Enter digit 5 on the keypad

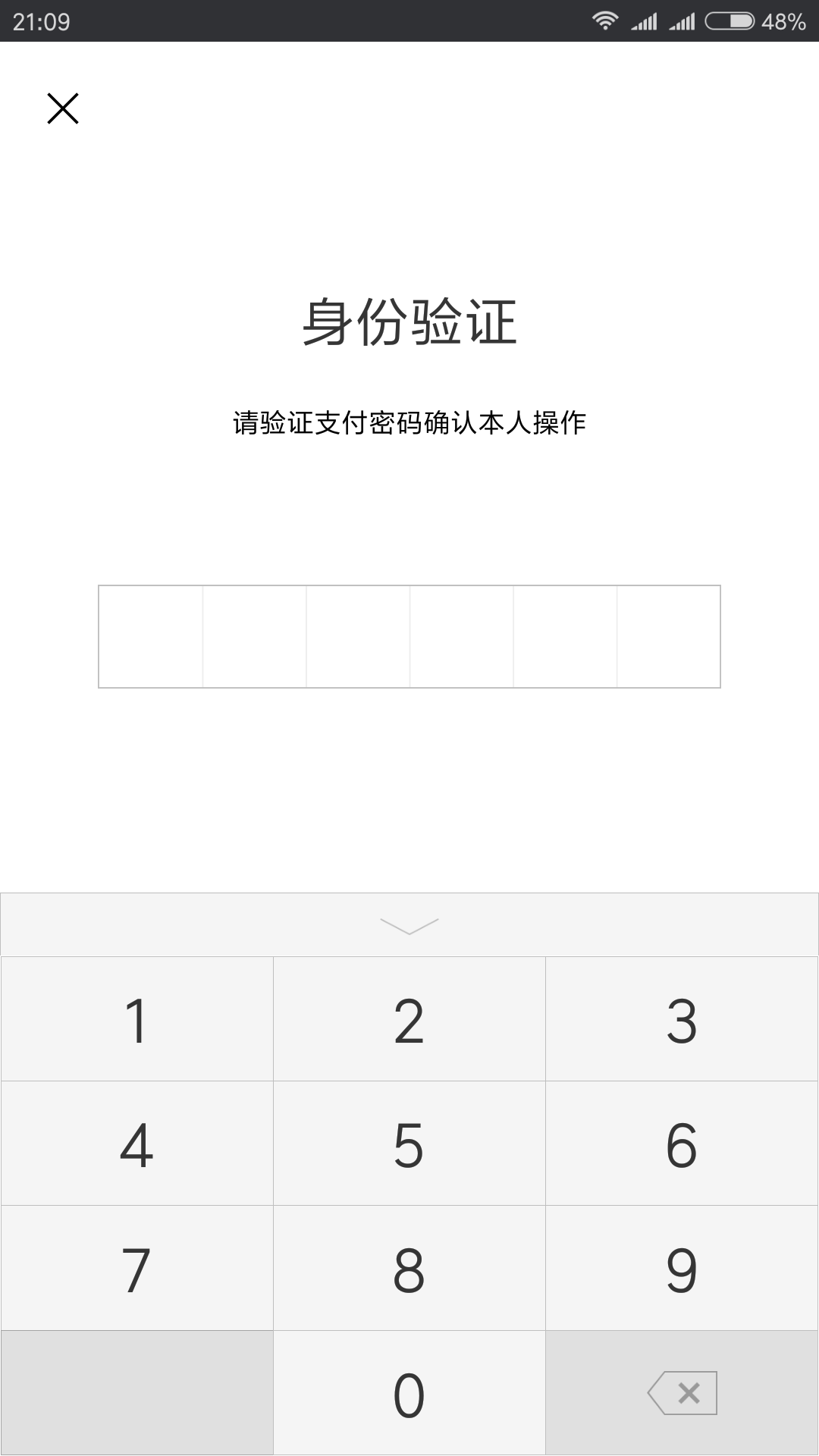409,1144
